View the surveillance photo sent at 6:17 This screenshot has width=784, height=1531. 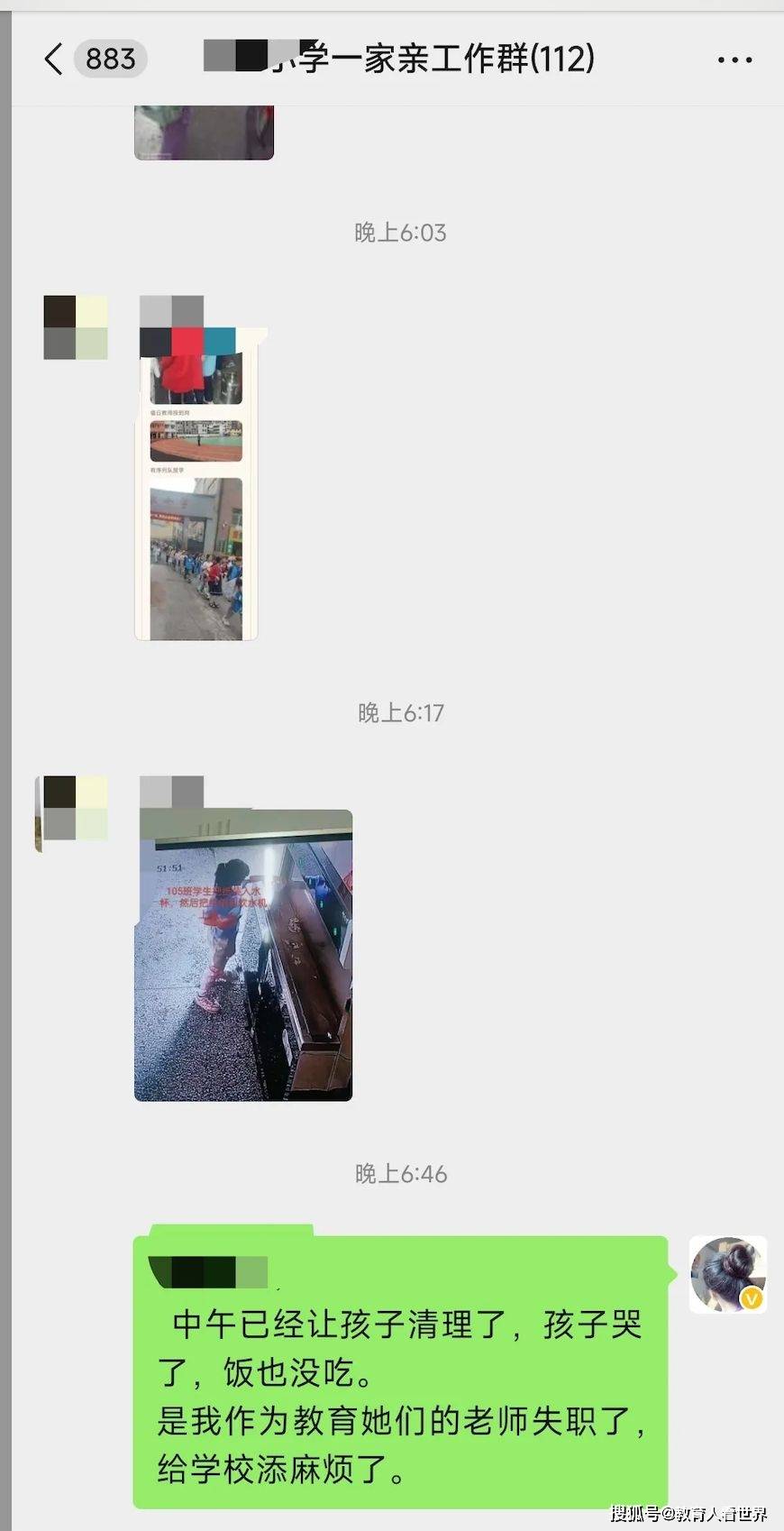(243, 956)
